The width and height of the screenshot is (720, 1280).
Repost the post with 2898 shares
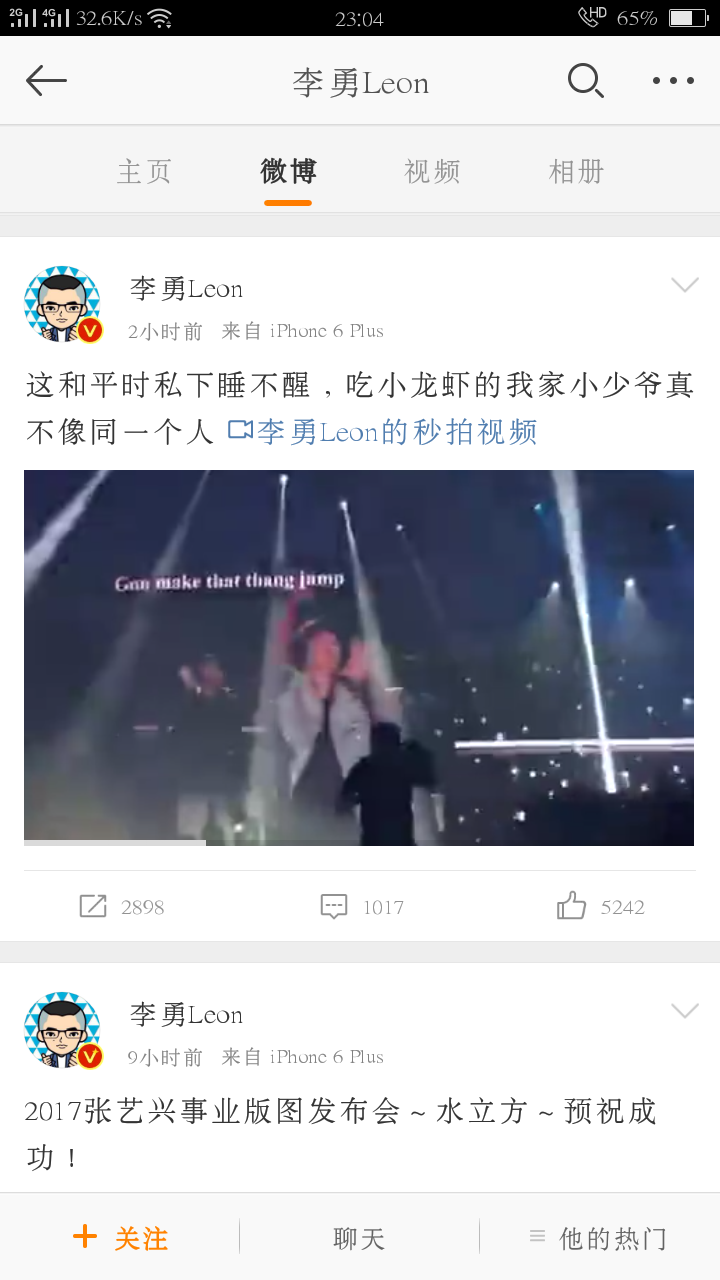click(122, 907)
